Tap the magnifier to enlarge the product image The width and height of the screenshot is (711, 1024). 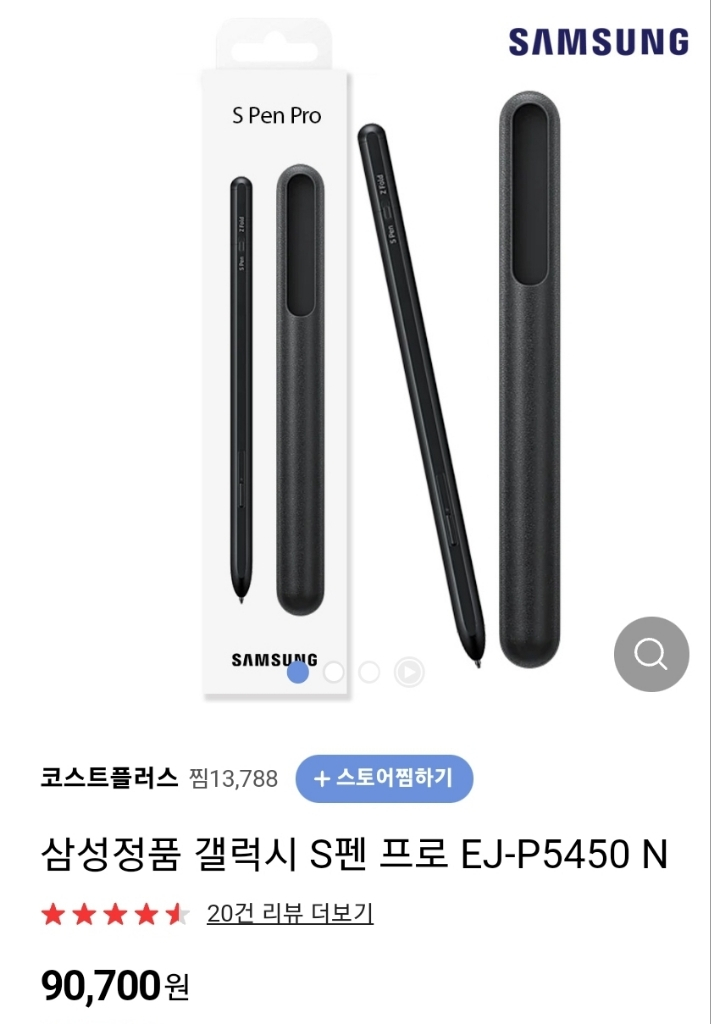point(651,654)
